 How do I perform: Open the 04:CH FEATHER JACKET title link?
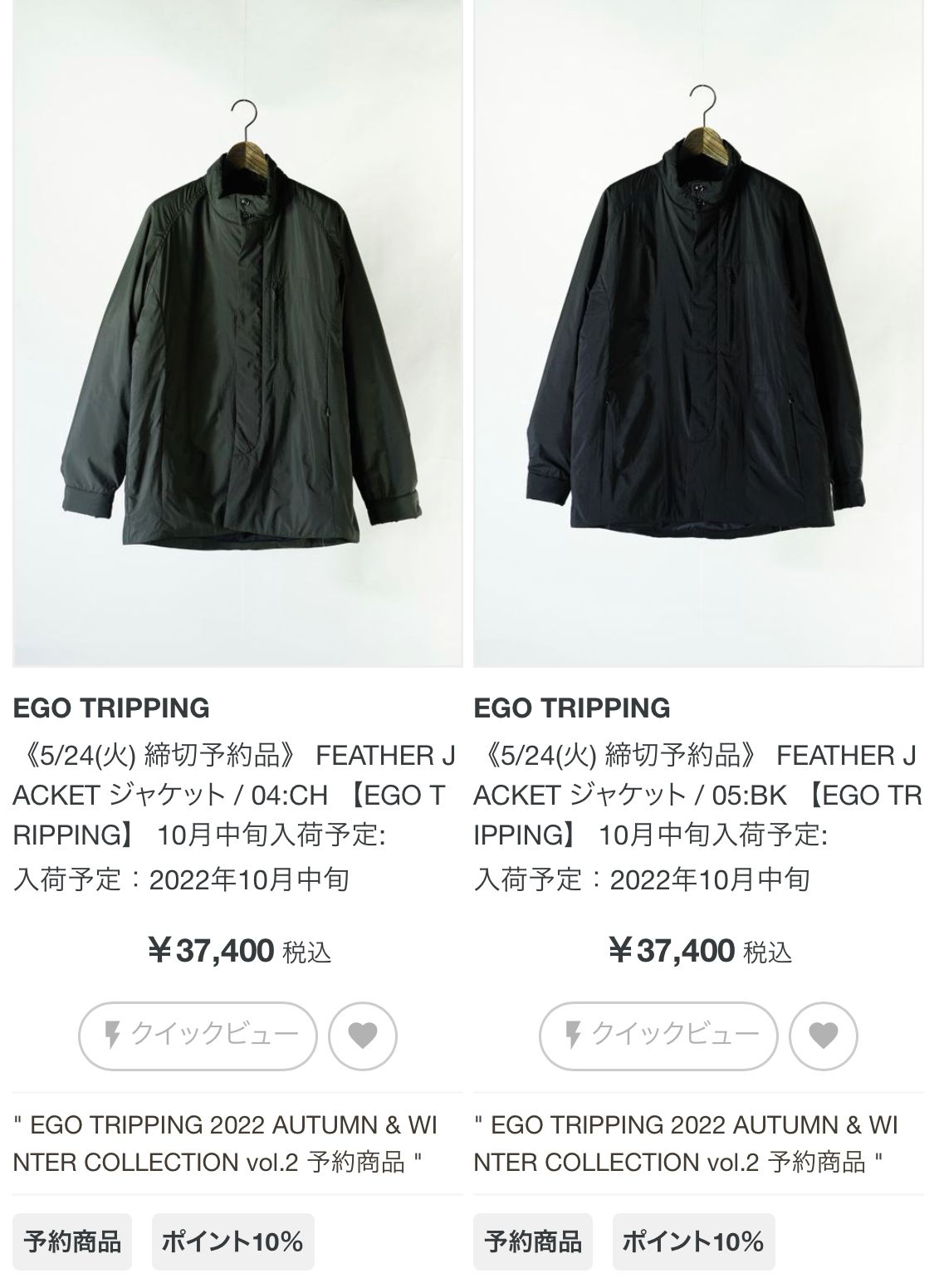(234, 795)
